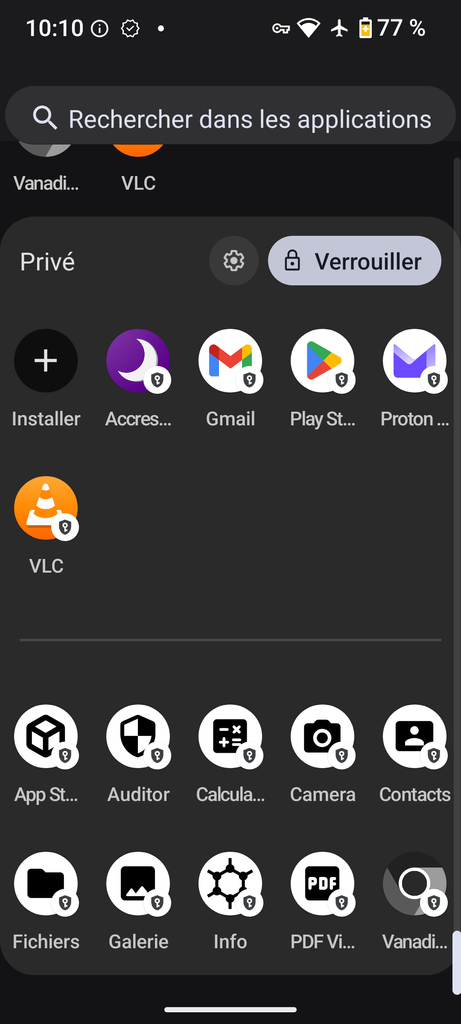461x1024 pixels.
Task: Lock the private space with Verrouiller
Action: click(x=355, y=261)
